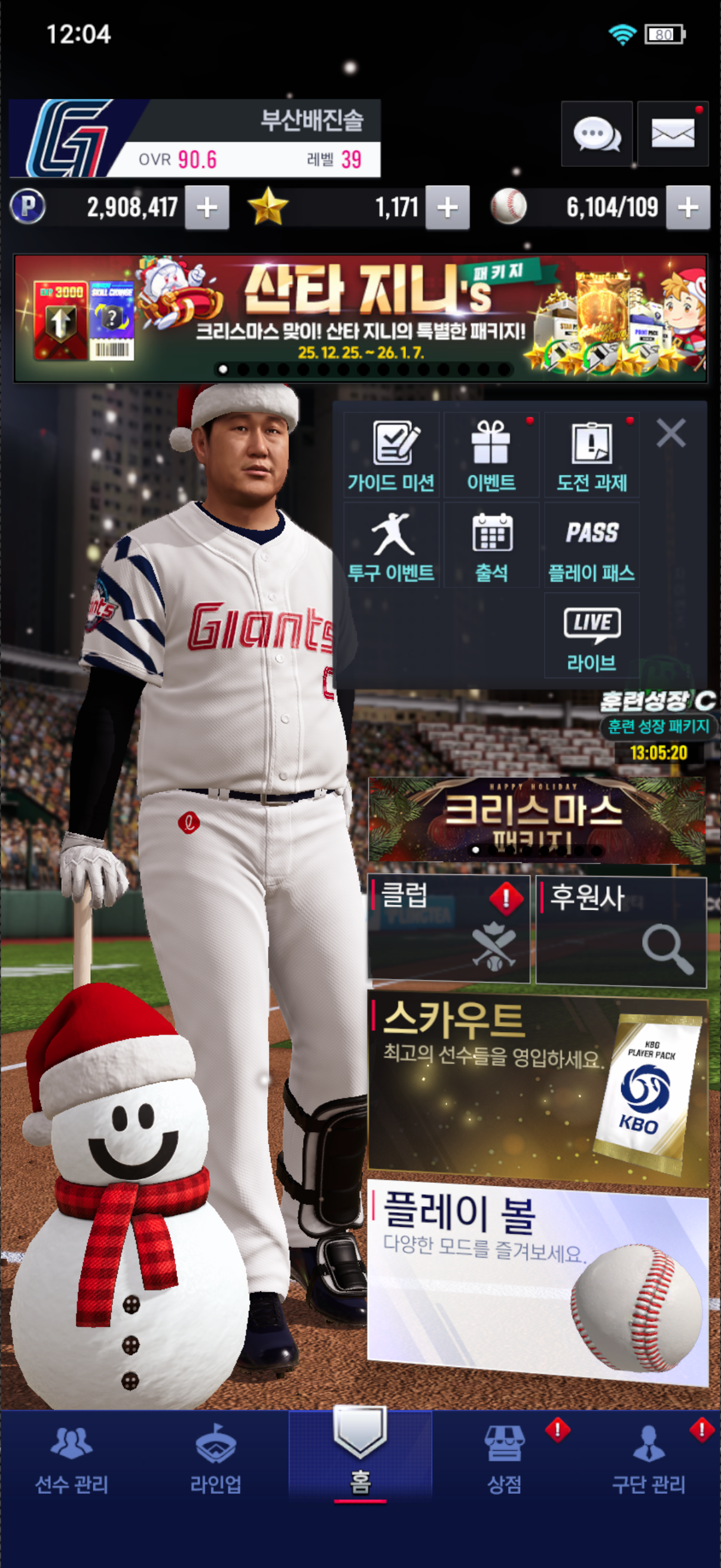This screenshot has width=721, height=1568.
Task: Open the 플레이 패스 PASS menu
Action: click(591, 545)
